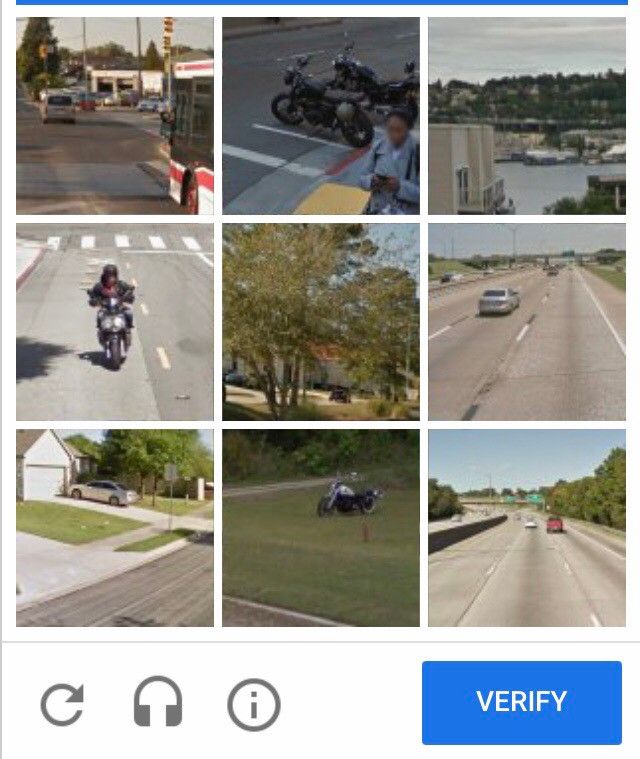Select the tile showing the waterfront and hillside

[527, 115]
